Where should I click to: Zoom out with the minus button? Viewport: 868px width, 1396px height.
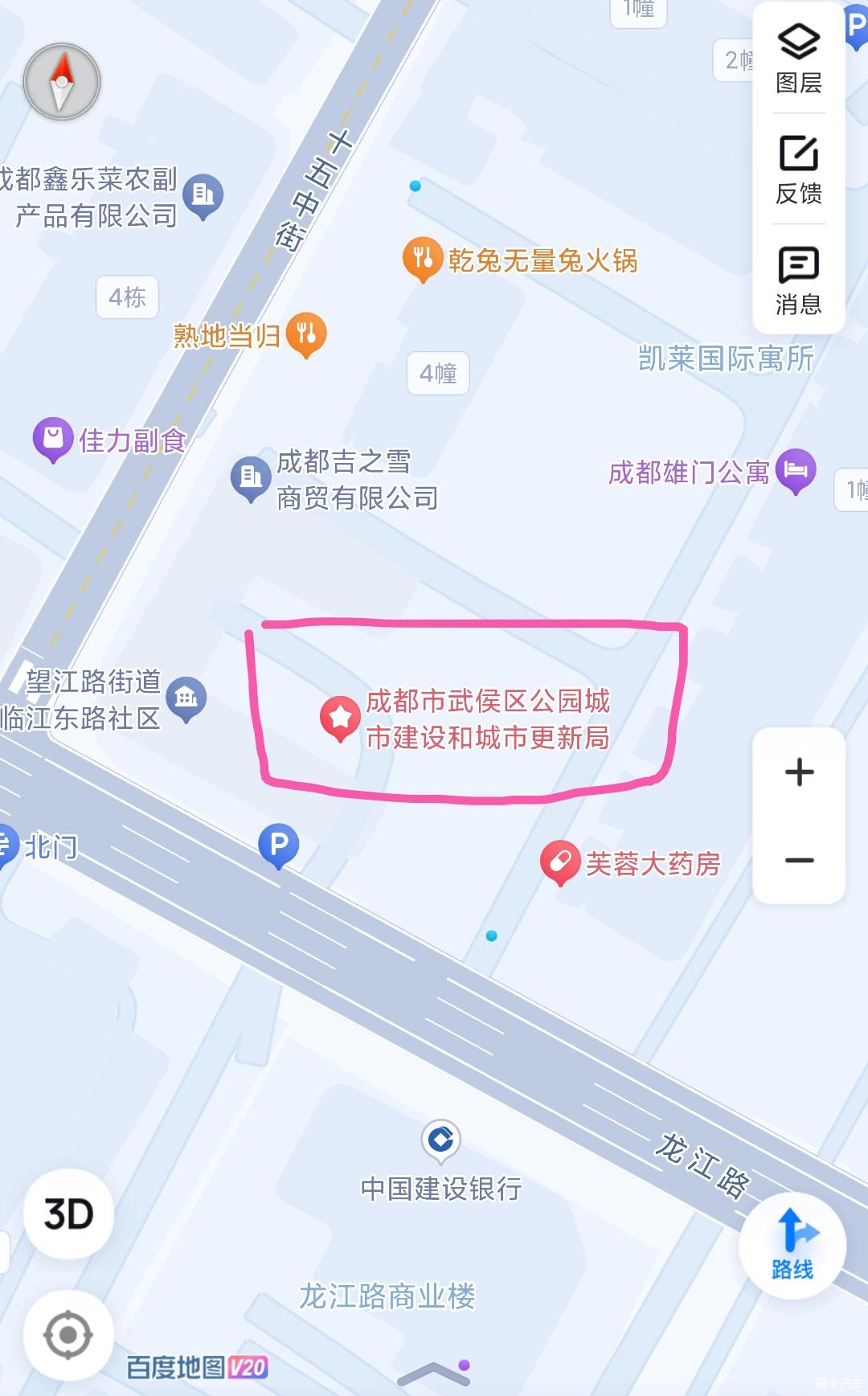[x=799, y=860]
